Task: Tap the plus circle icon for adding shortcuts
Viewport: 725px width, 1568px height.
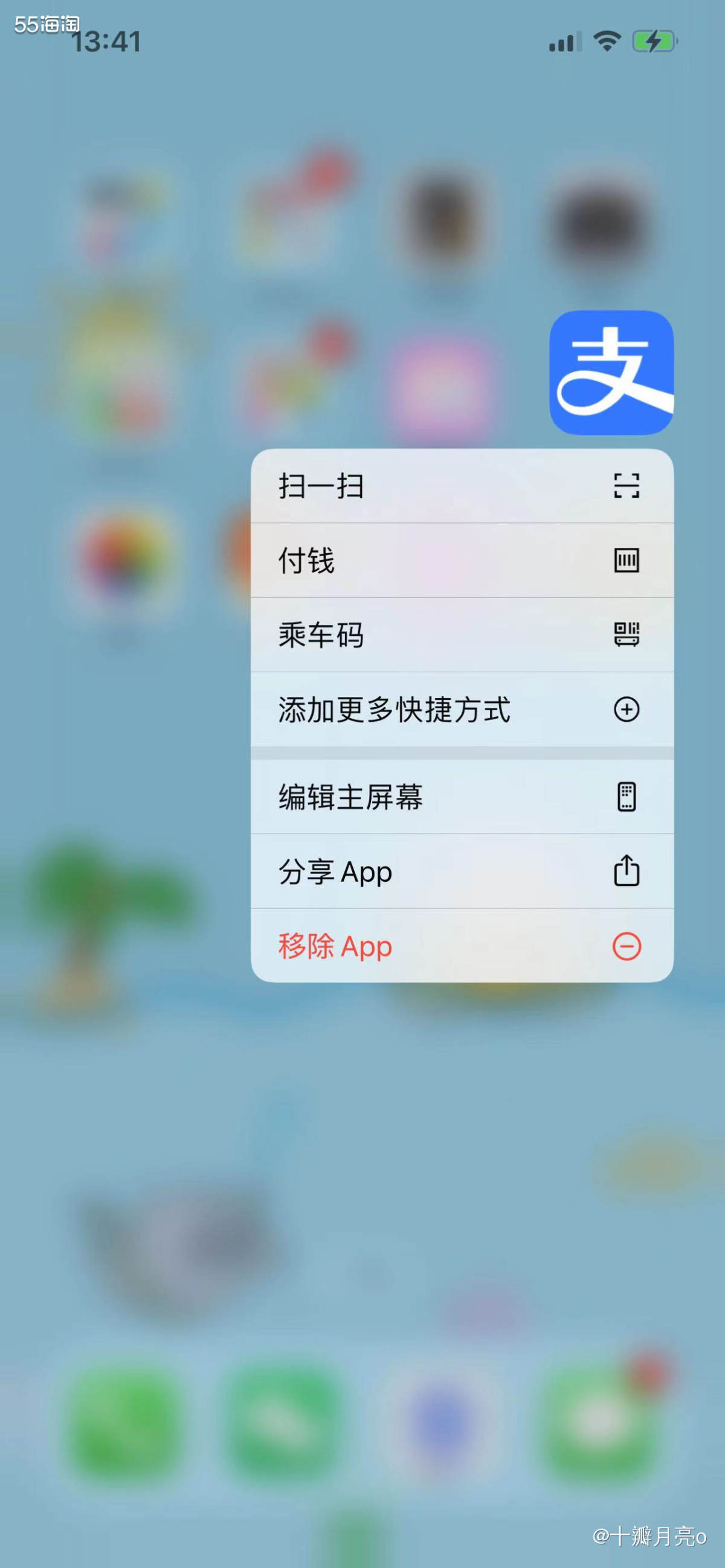Action: click(x=628, y=710)
